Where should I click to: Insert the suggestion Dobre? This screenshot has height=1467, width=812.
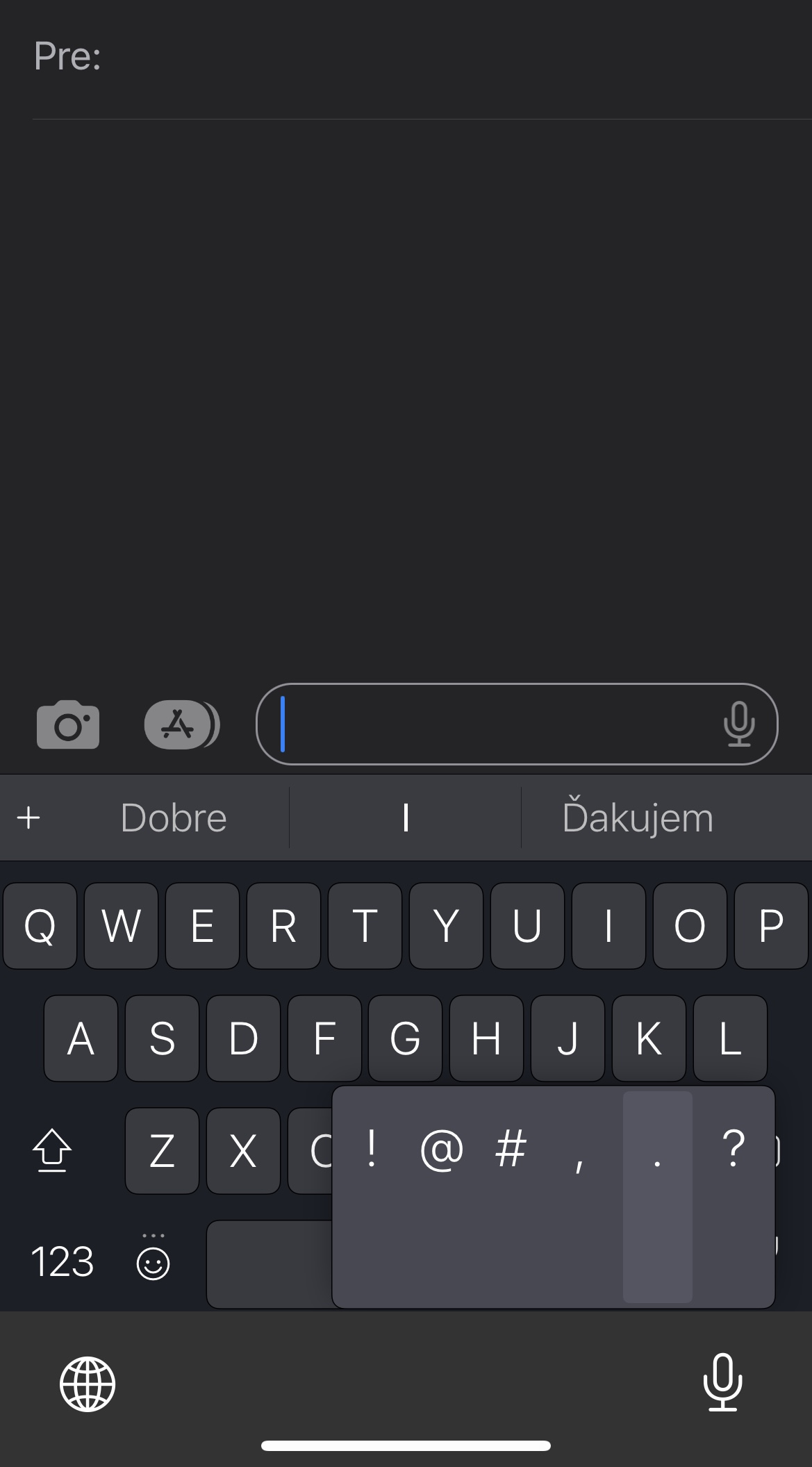[x=174, y=818]
